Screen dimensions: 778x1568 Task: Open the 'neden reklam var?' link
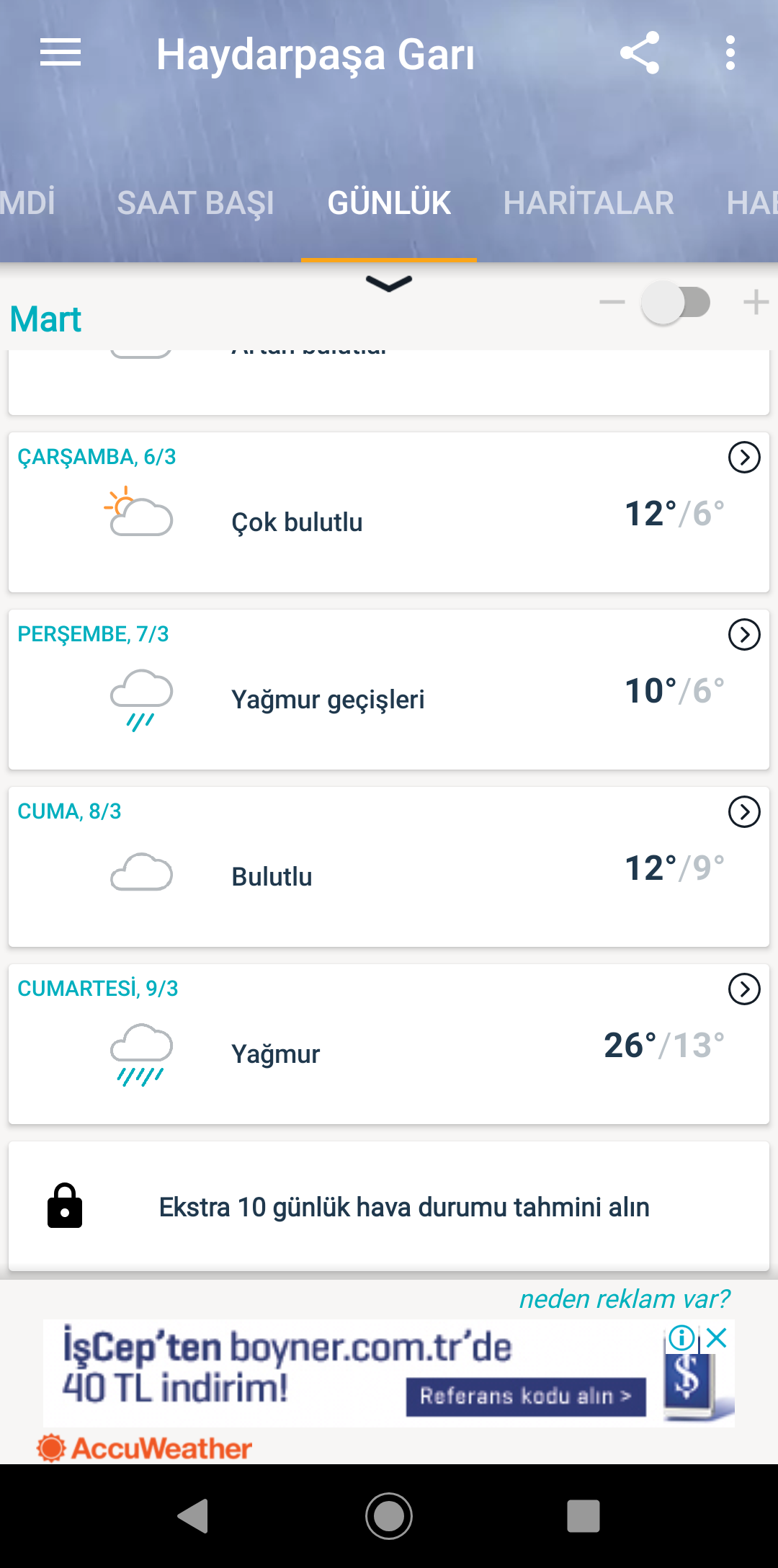[624, 1298]
